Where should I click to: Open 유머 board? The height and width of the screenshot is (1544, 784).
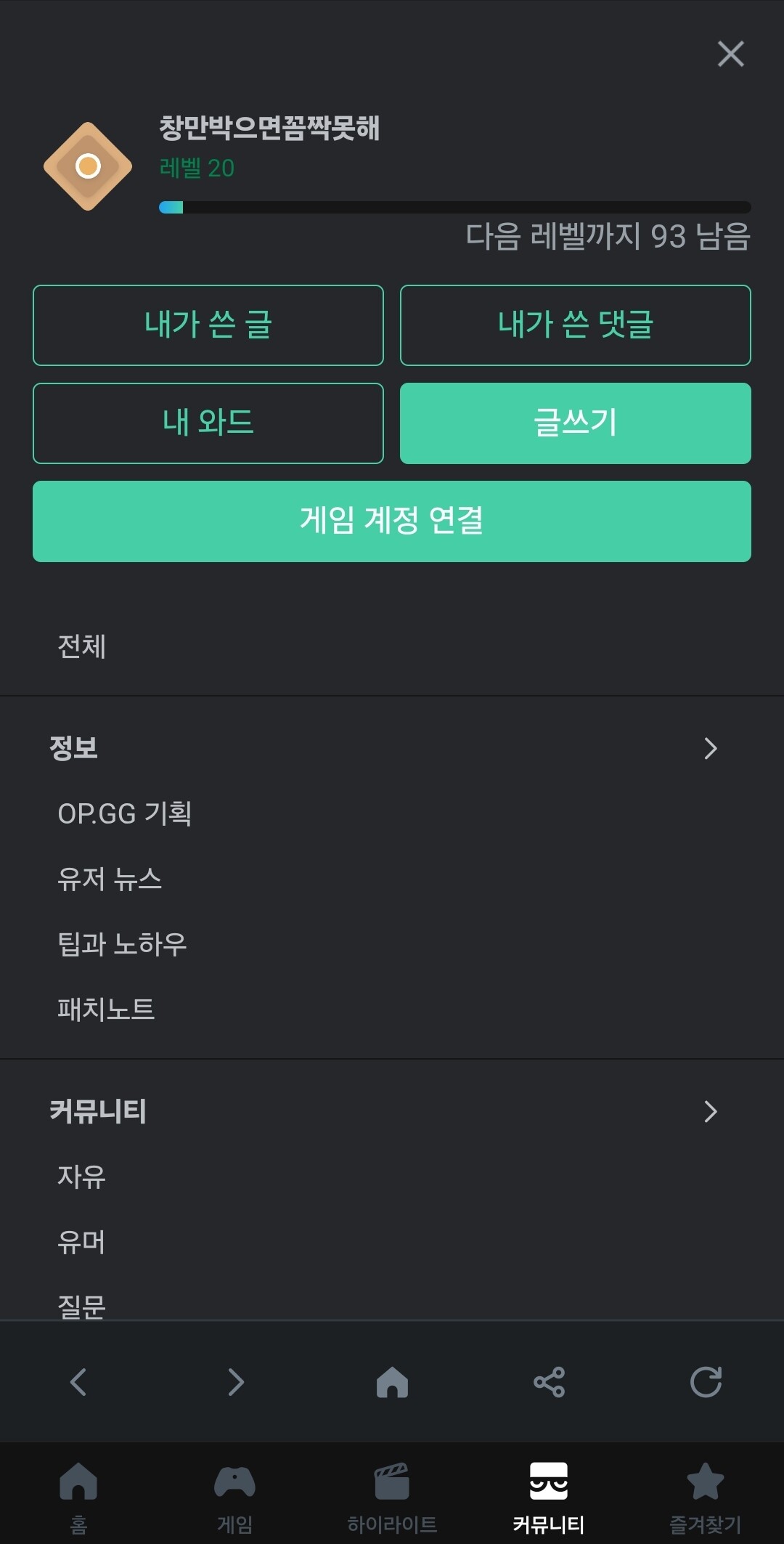pyautogui.click(x=82, y=1242)
